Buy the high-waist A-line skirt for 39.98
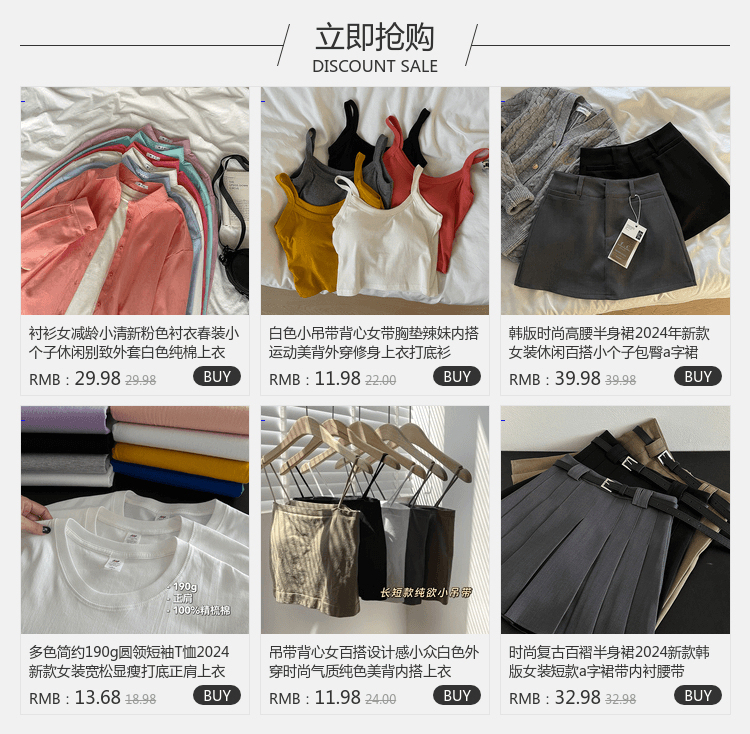 pyautogui.click(x=698, y=377)
